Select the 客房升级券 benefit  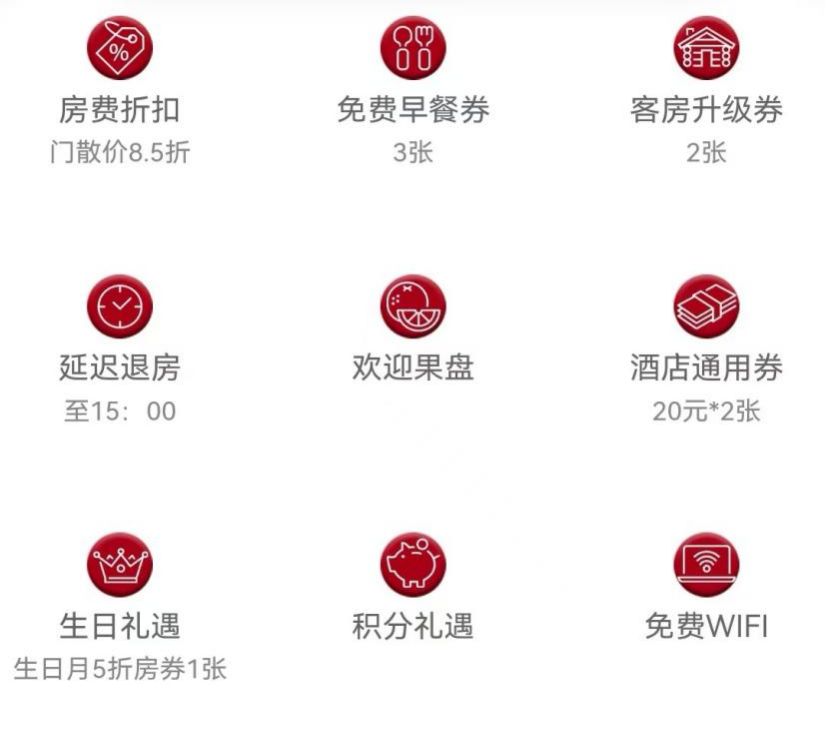coord(706,48)
